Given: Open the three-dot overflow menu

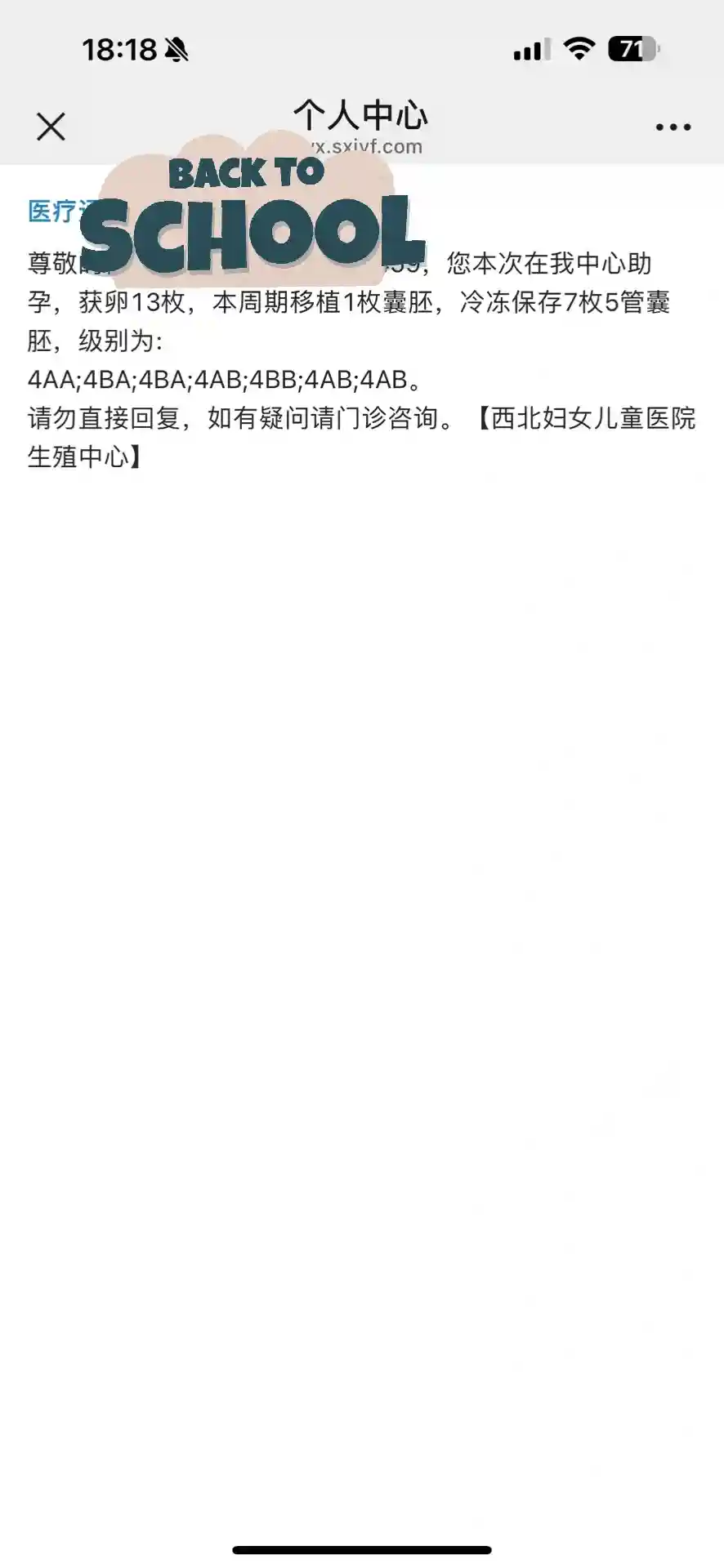Looking at the screenshot, I should pos(673,127).
